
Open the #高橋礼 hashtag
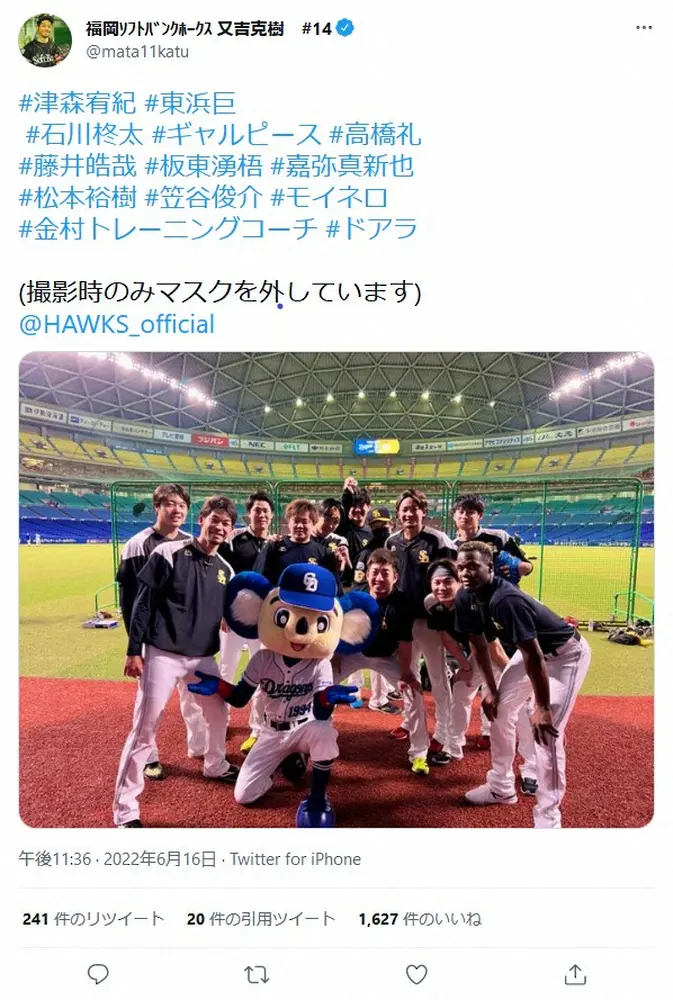pyautogui.click(x=375, y=134)
